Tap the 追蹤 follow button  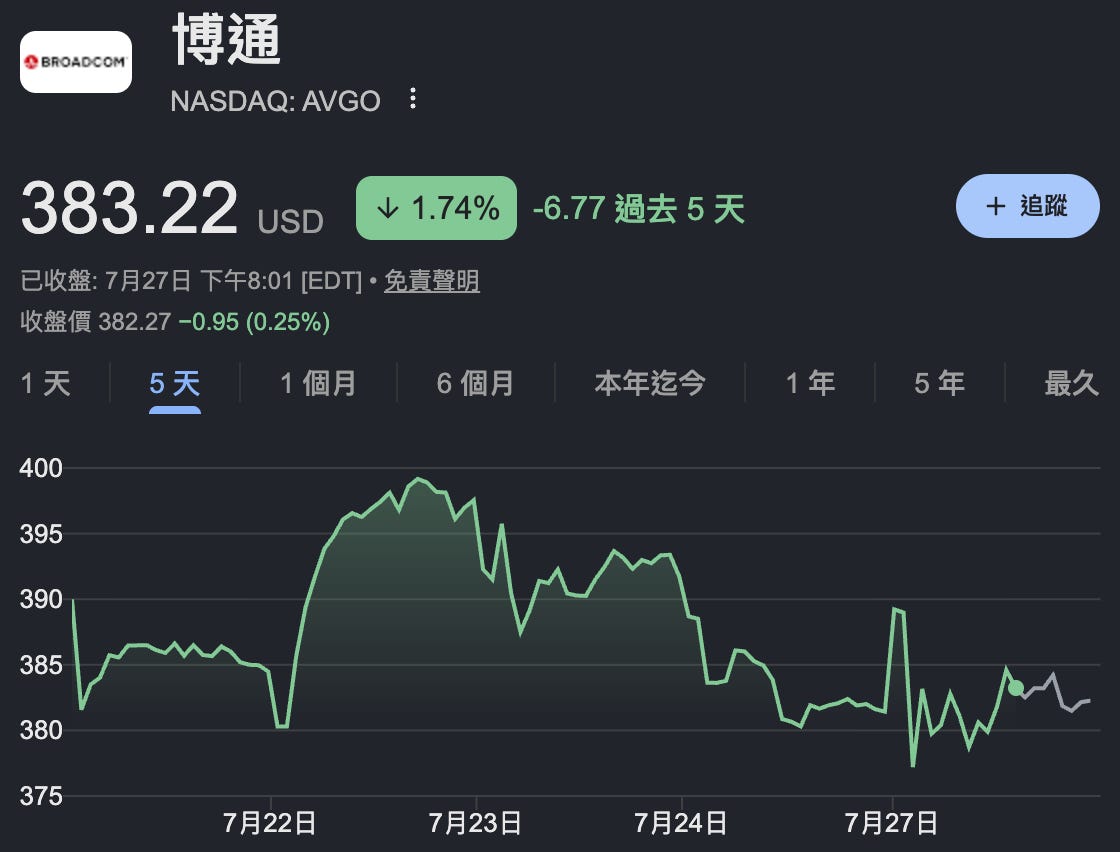tap(1027, 206)
